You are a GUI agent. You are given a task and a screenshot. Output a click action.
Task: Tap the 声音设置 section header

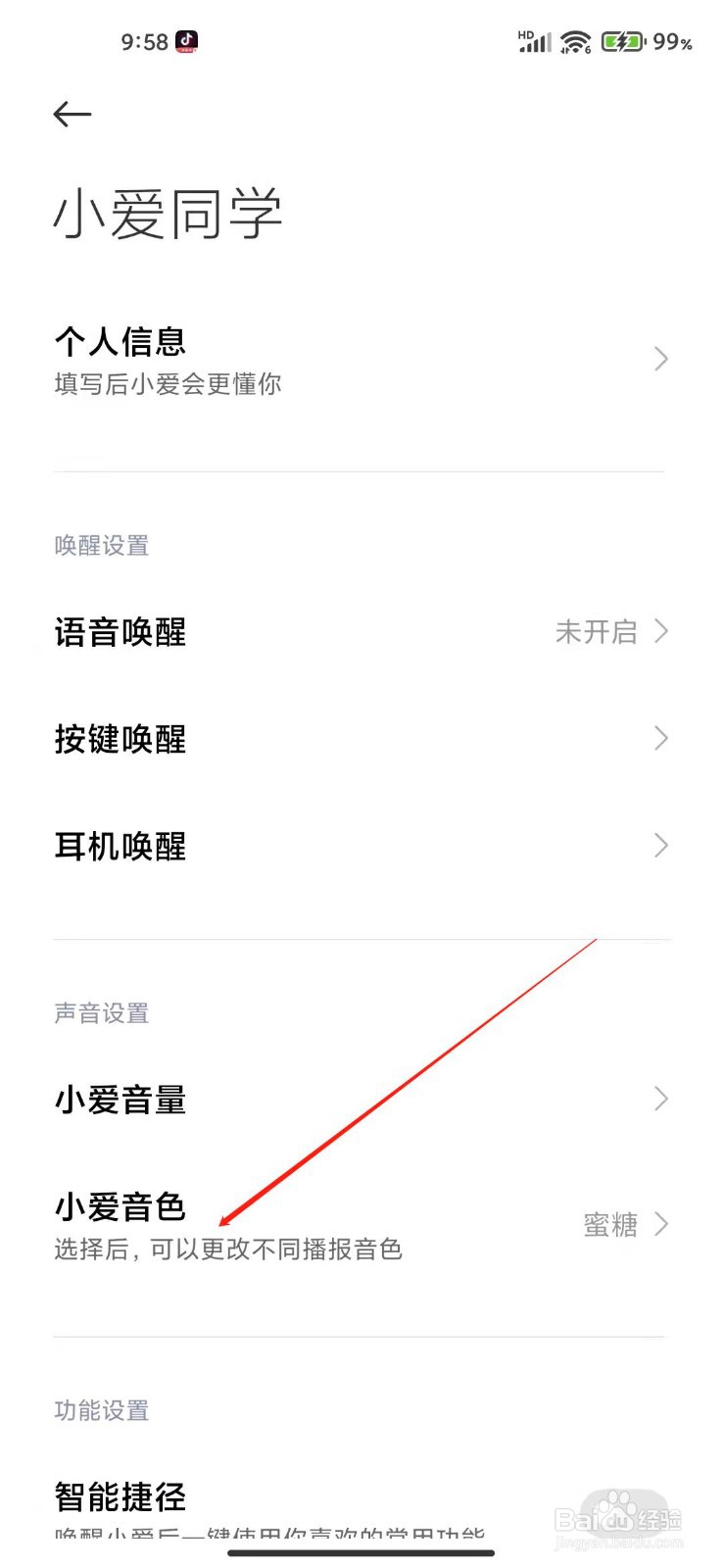click(x=101, y=1013)
